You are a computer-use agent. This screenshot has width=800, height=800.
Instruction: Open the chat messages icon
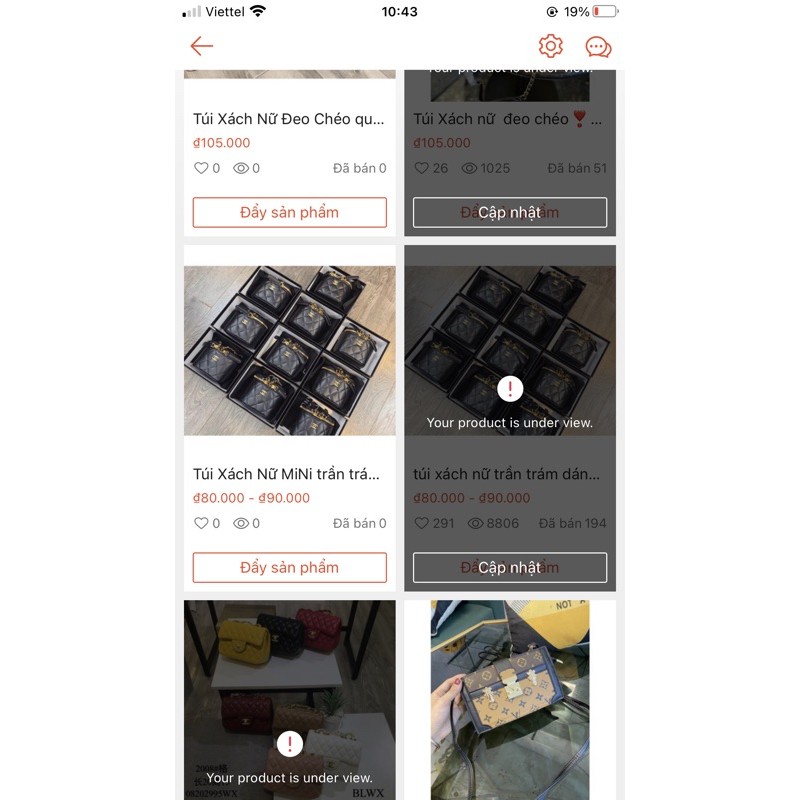pos(598,47)
